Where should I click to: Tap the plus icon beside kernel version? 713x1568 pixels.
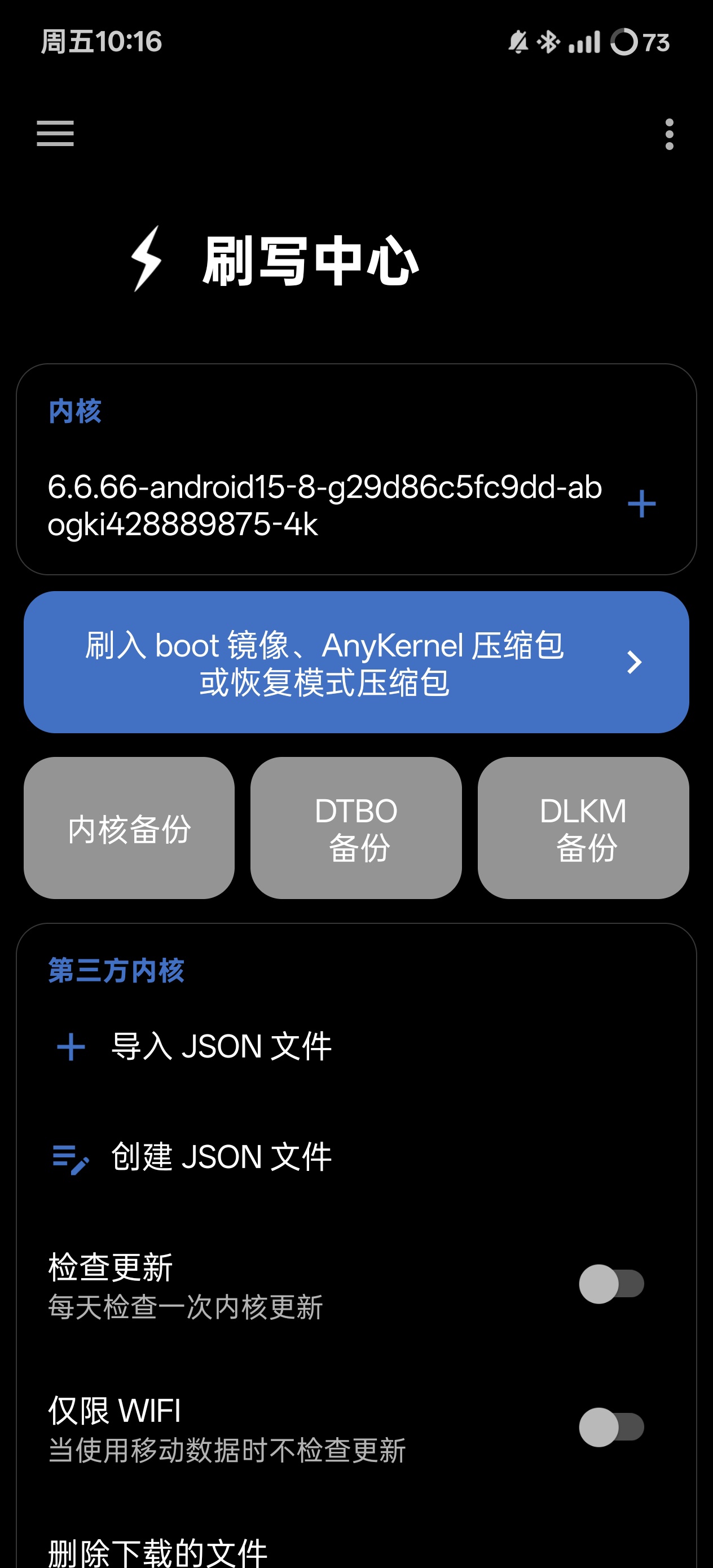point(641,504)
